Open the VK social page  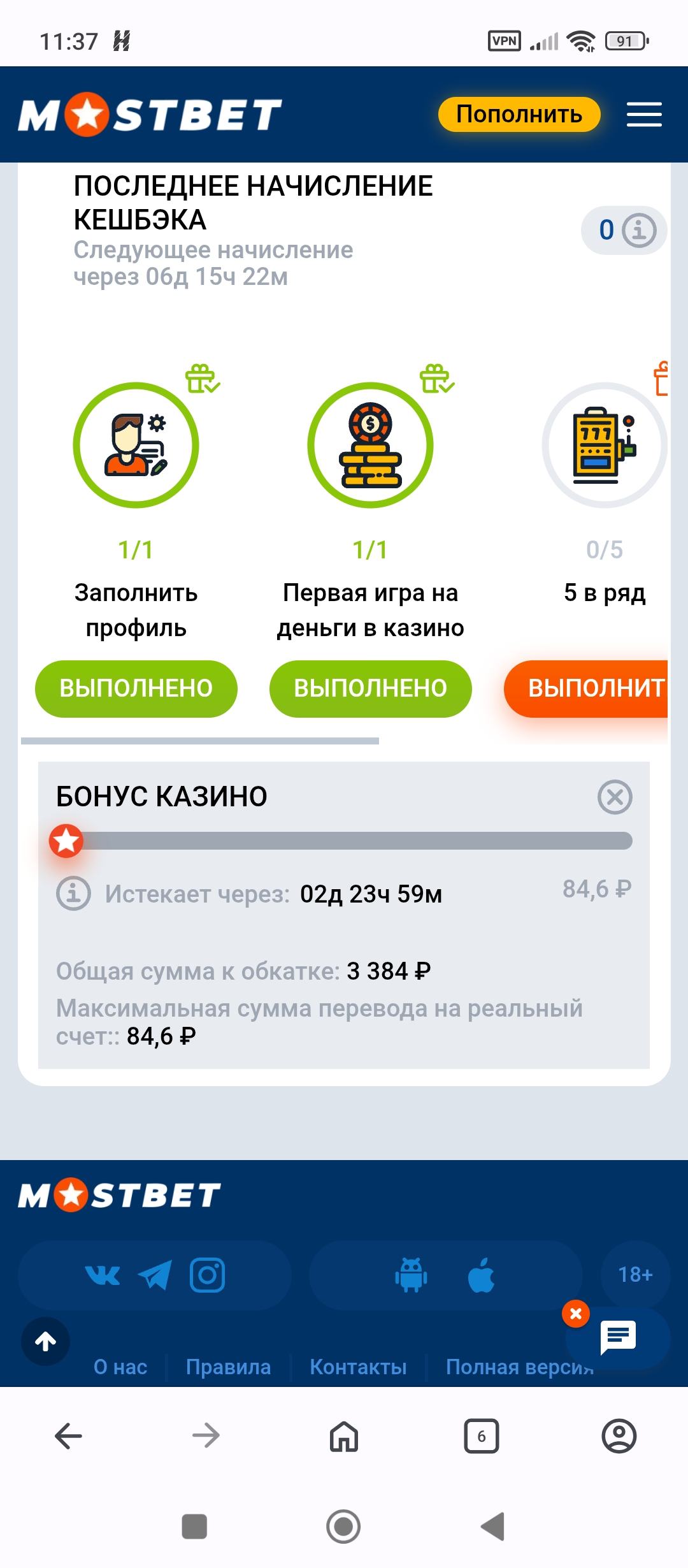(103, 1275)
